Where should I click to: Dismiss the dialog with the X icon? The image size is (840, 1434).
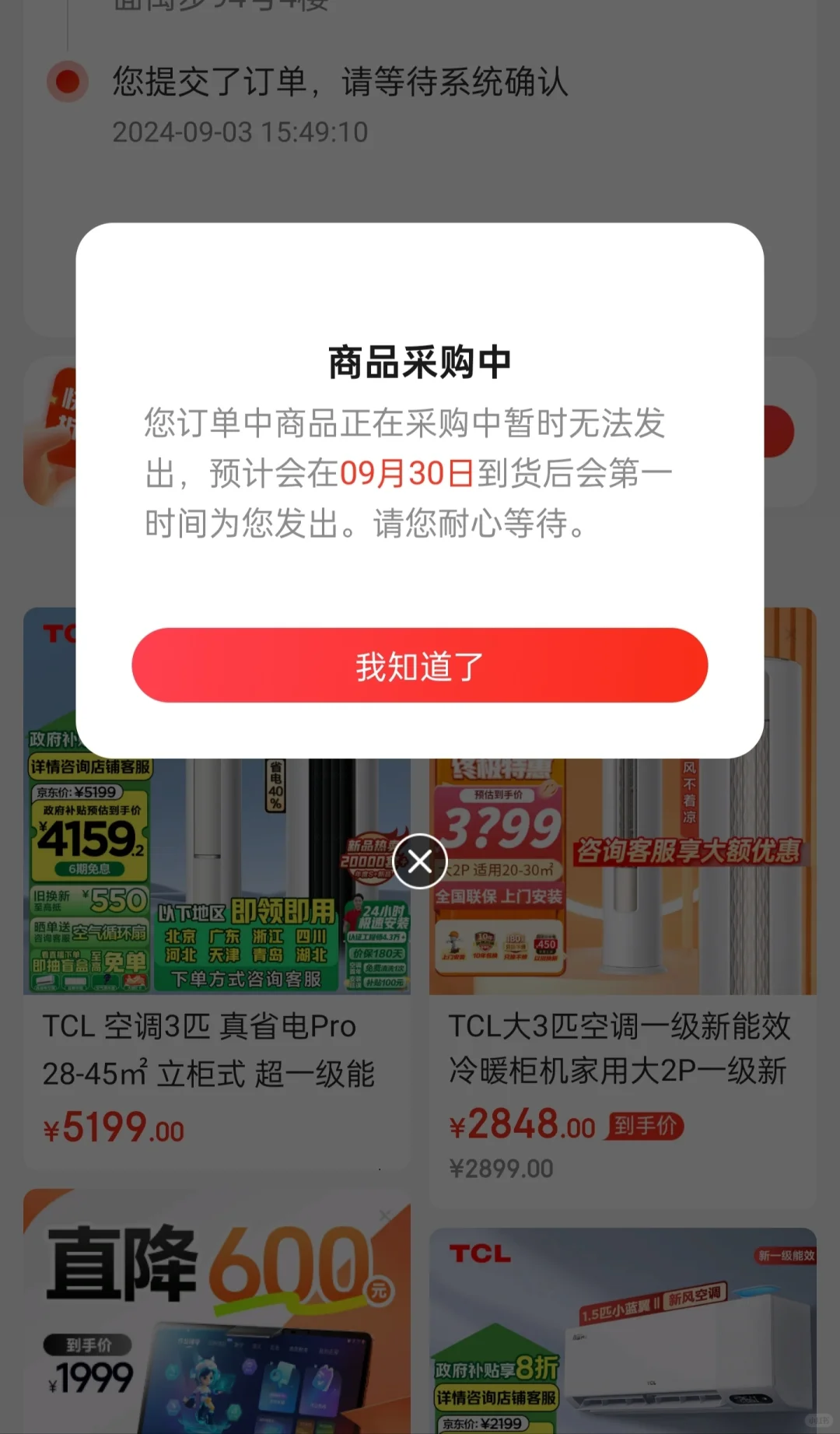[x=419, y=861]
